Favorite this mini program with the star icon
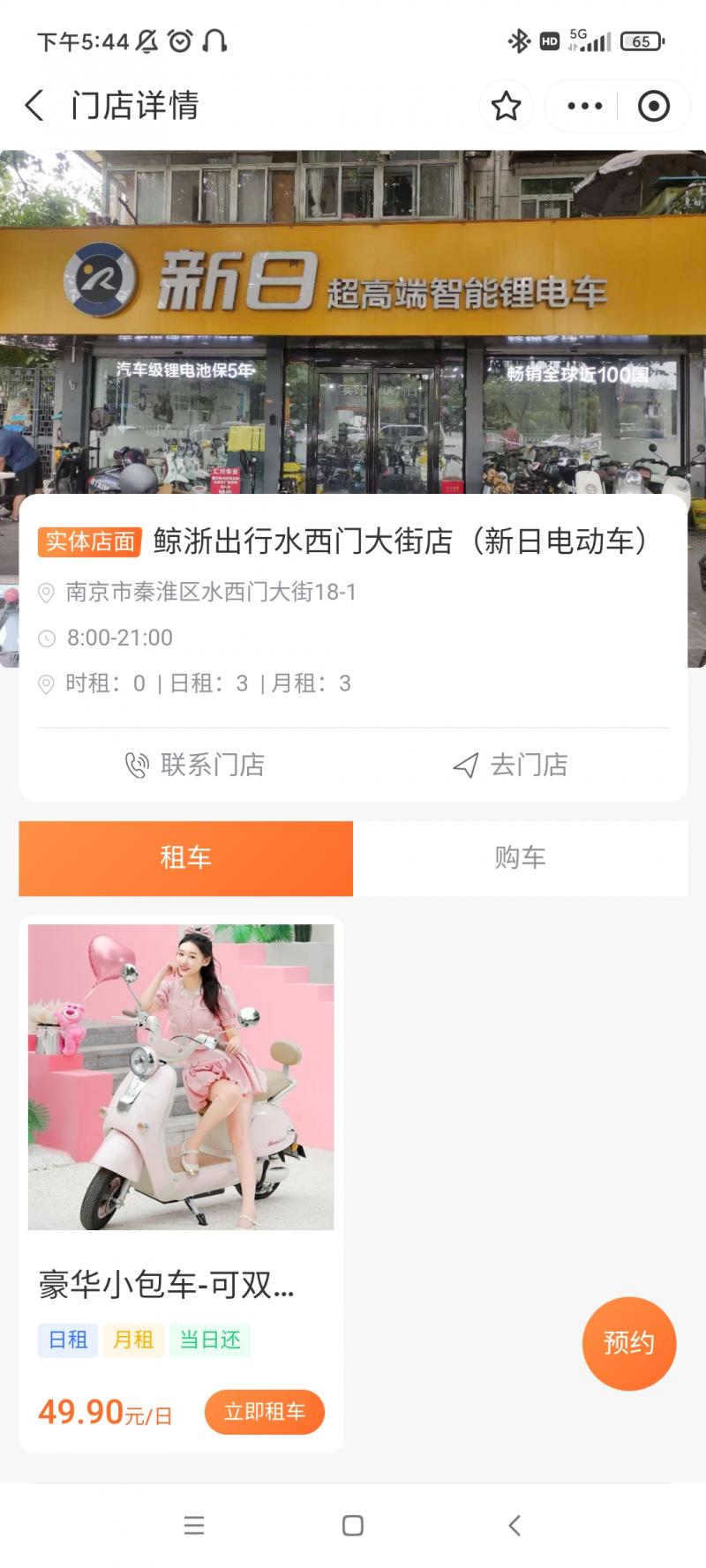706x1568 pixels. pos(506,107)
